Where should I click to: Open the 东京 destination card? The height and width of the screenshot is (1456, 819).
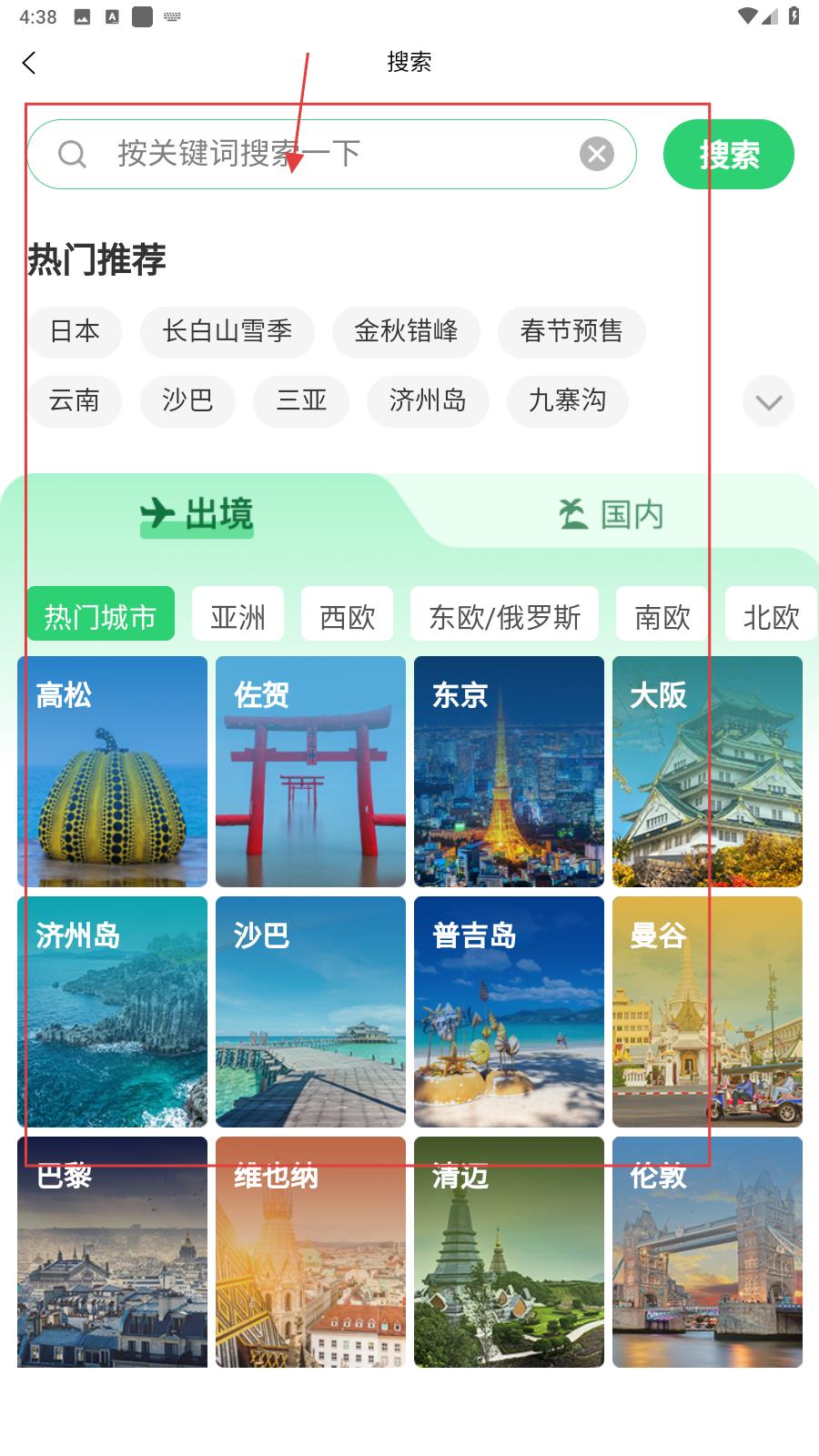pos(509,772)
